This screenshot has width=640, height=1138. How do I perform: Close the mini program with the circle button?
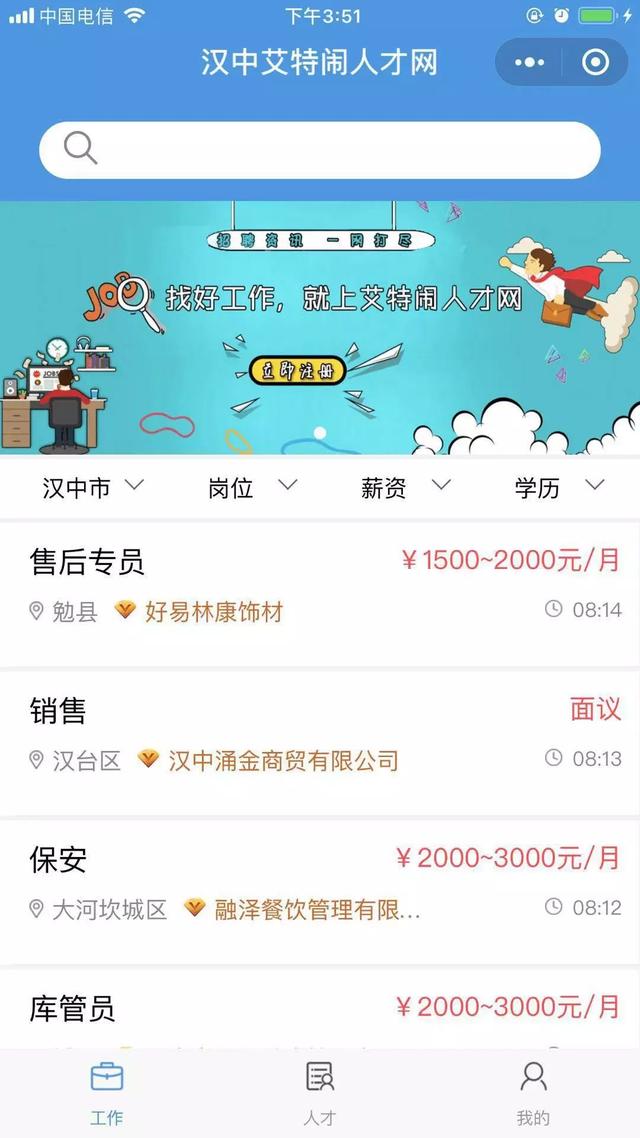click(x=595, y=62)
